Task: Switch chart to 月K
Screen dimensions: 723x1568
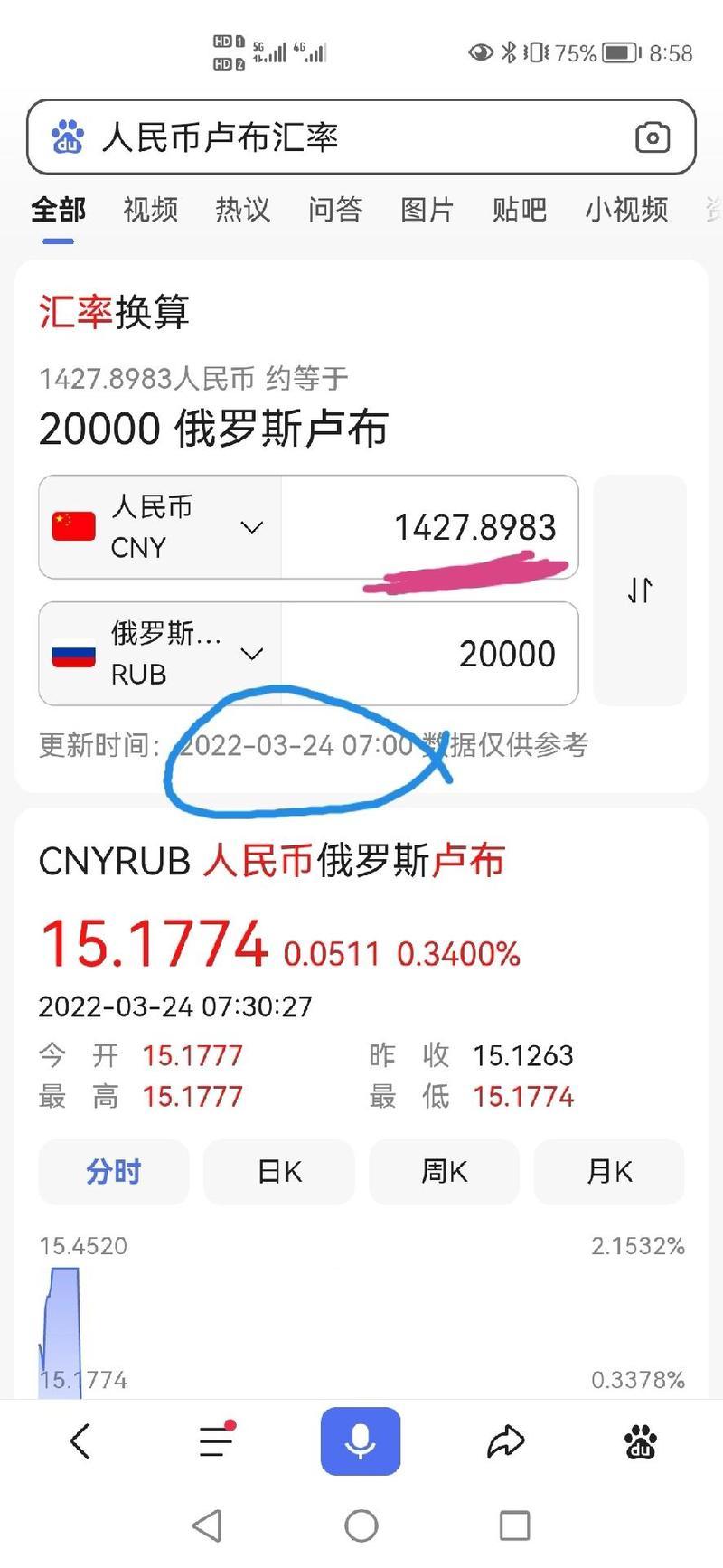Action: 609,1172
